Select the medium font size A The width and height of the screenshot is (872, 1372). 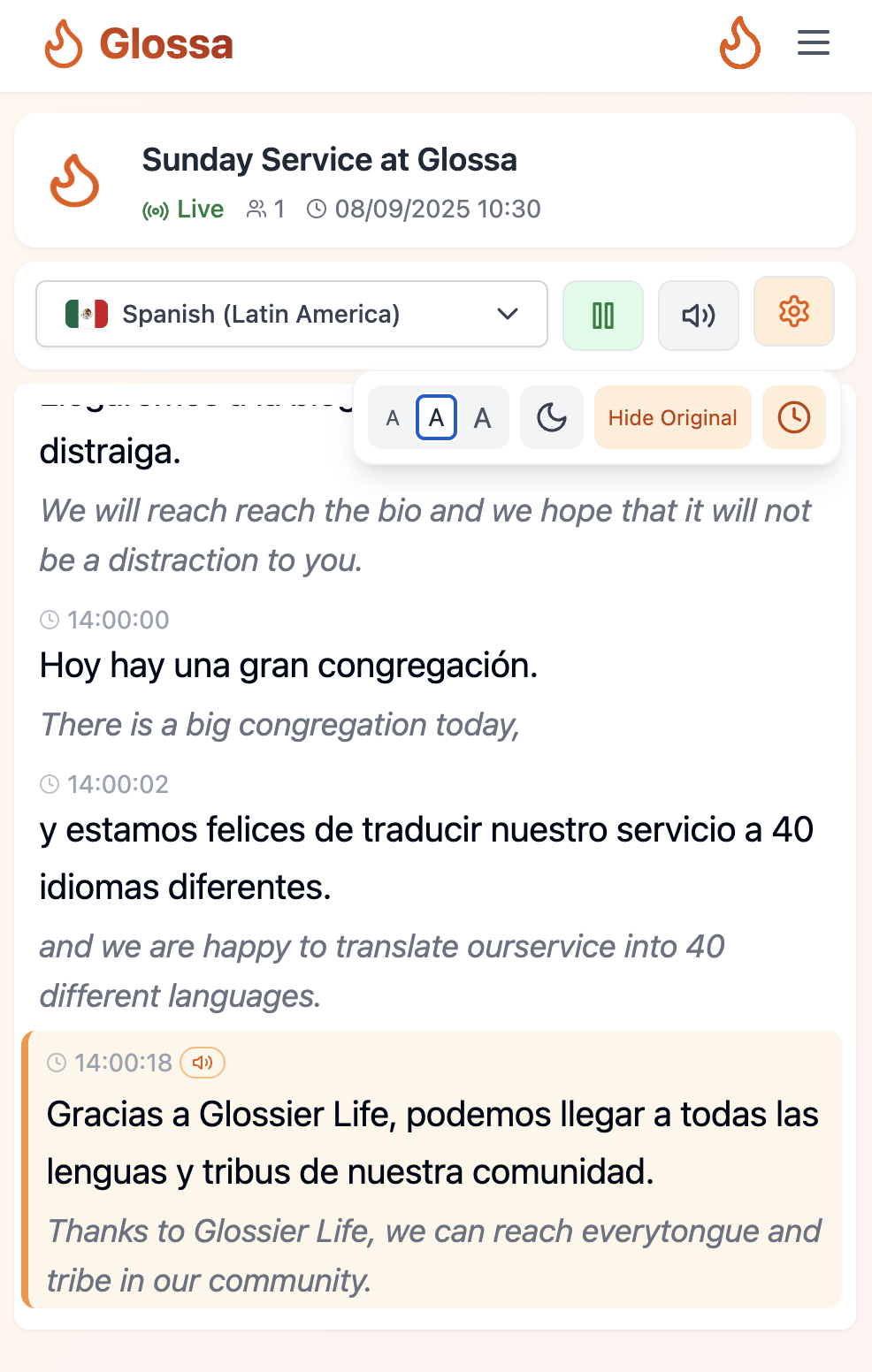(437, 418)
